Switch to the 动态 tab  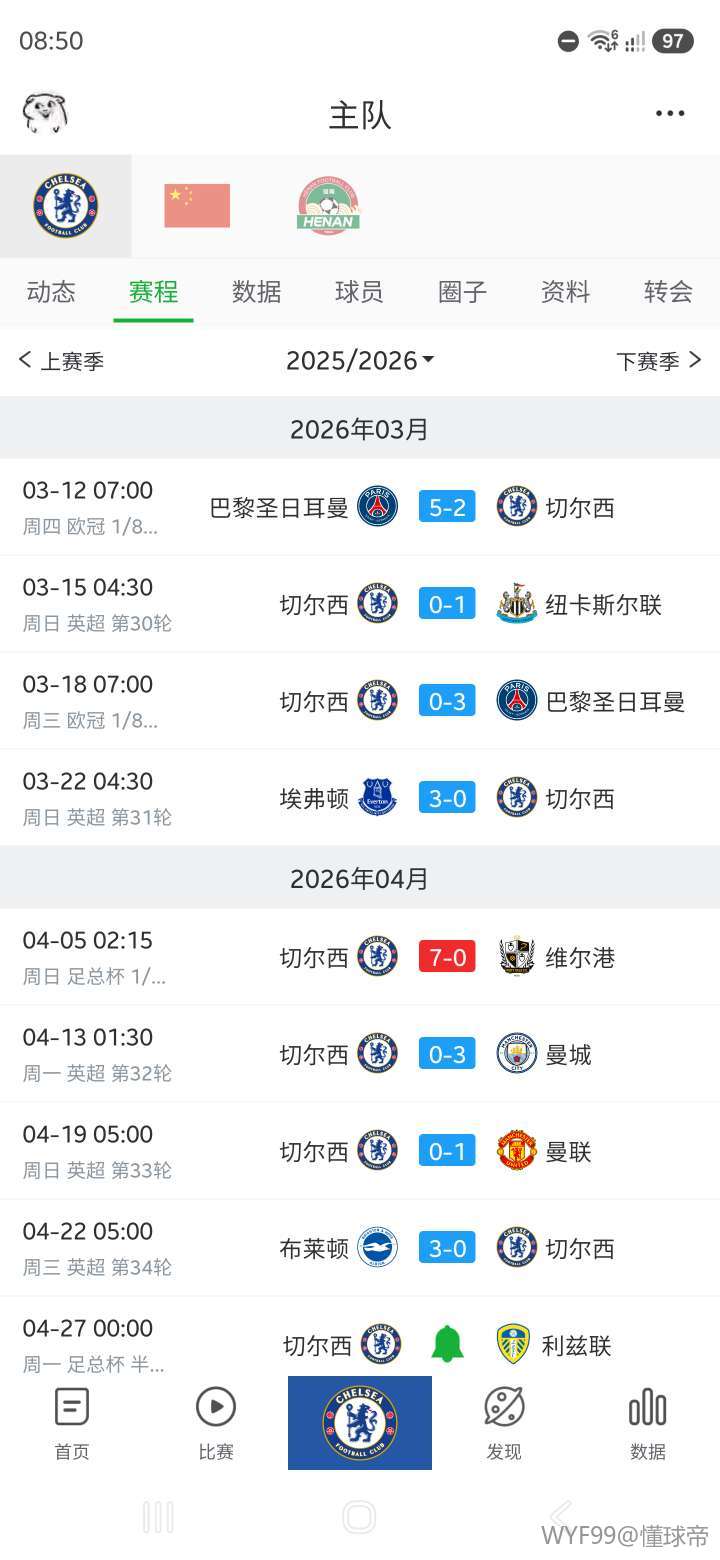tap(51, 292)
